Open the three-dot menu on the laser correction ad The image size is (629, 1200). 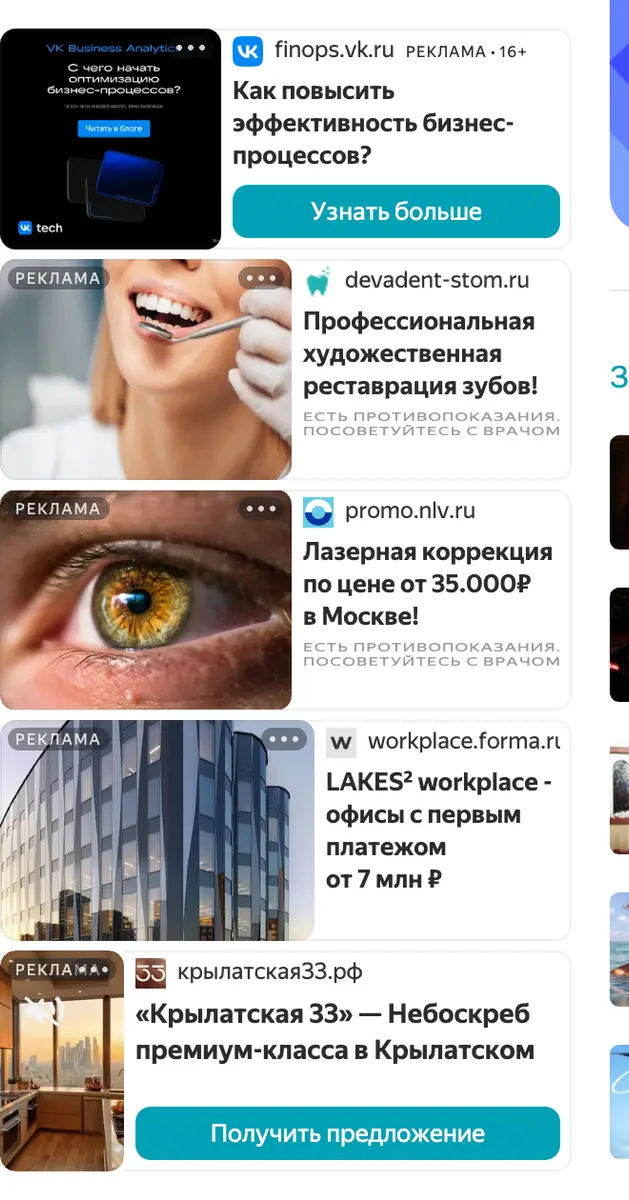click(x=261, y=509)
